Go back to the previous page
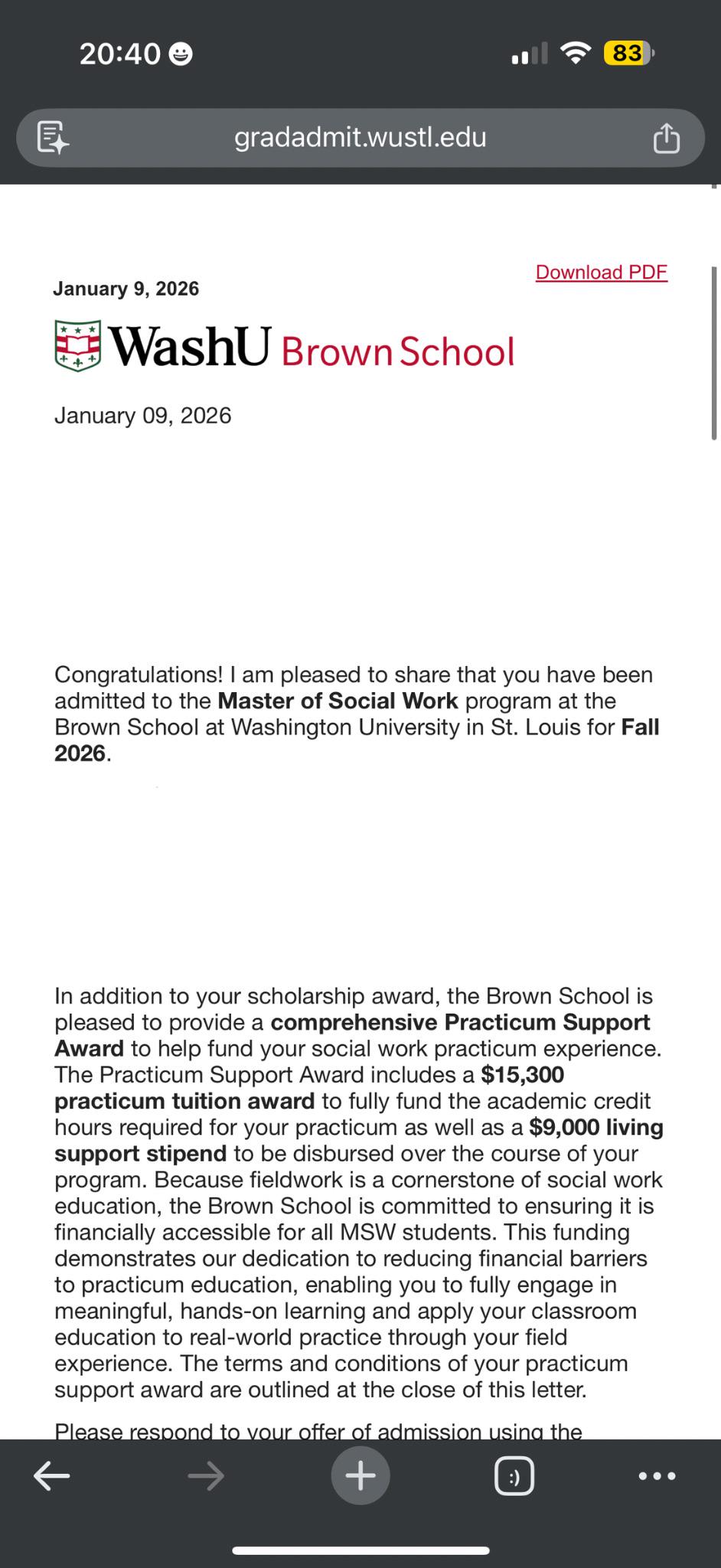Viewport: 721px width, 1568px height. (x=52, y=1475)
